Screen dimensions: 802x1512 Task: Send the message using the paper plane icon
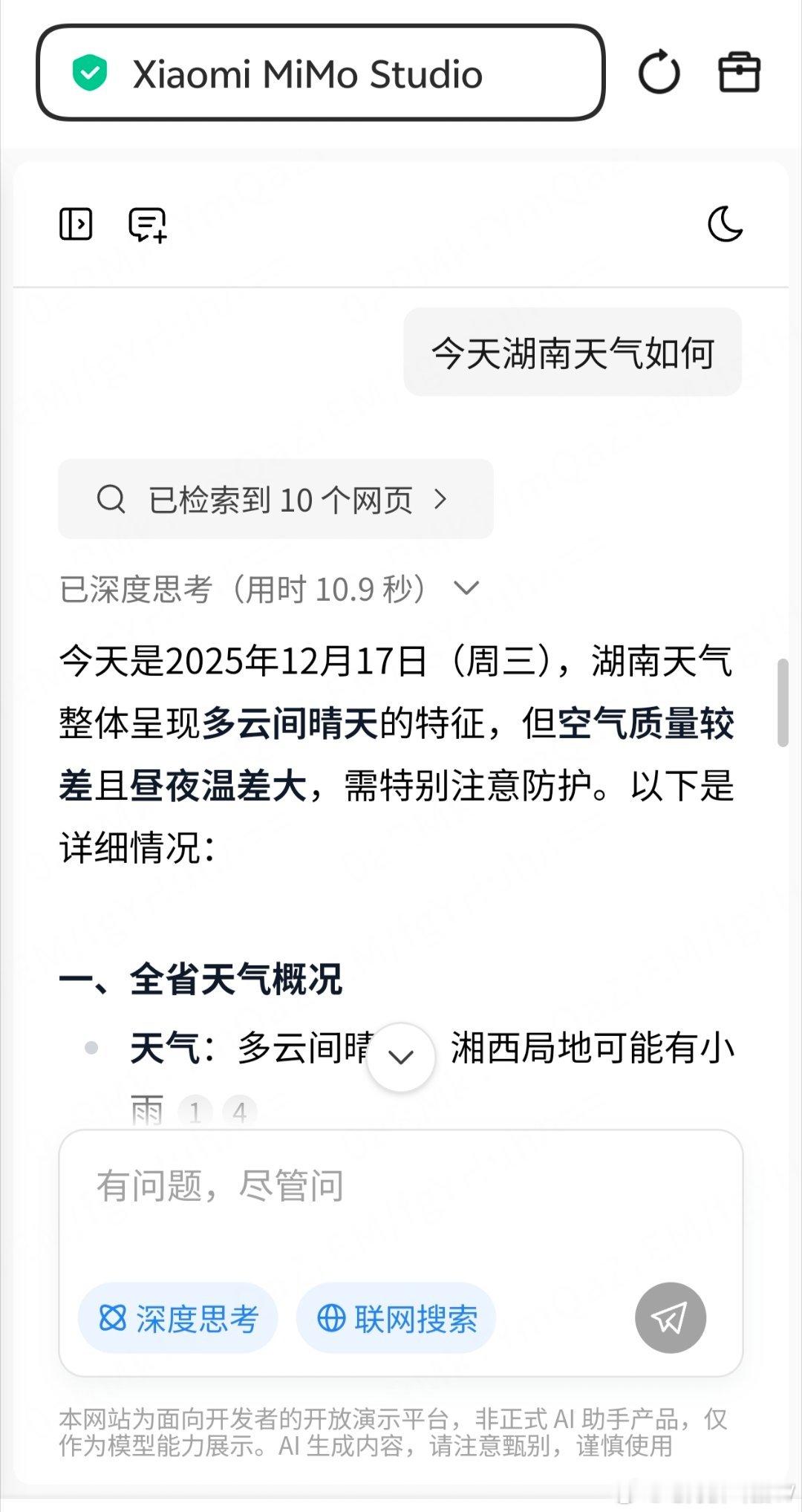click(x=669, y=1318)
